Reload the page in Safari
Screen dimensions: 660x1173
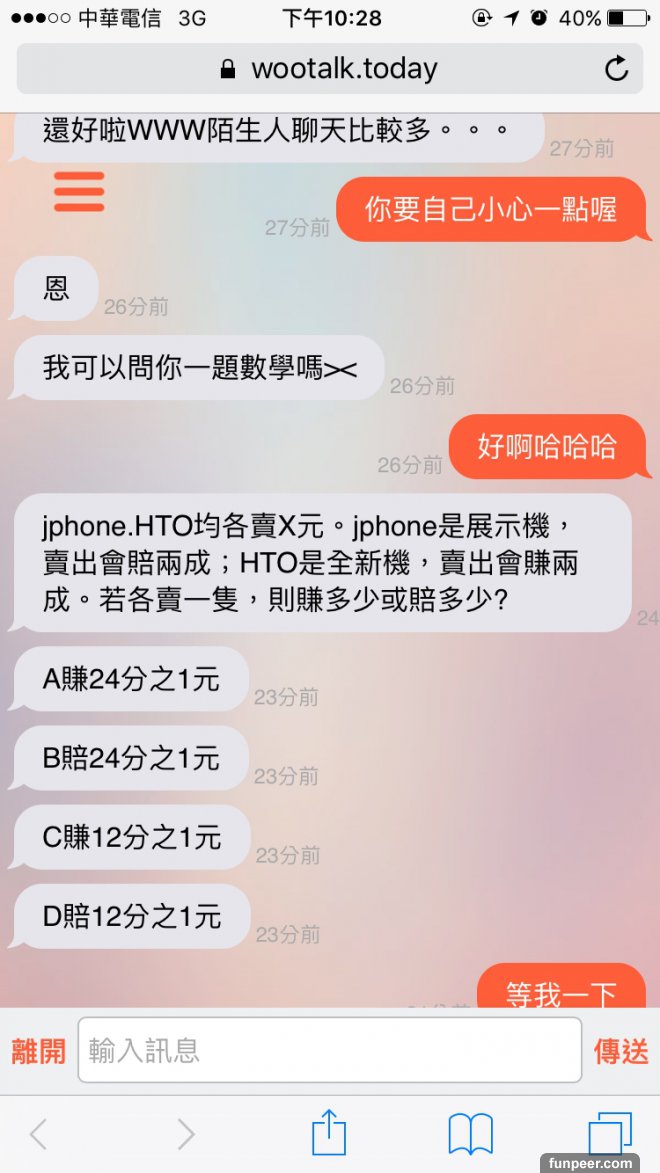pos(616,68)
